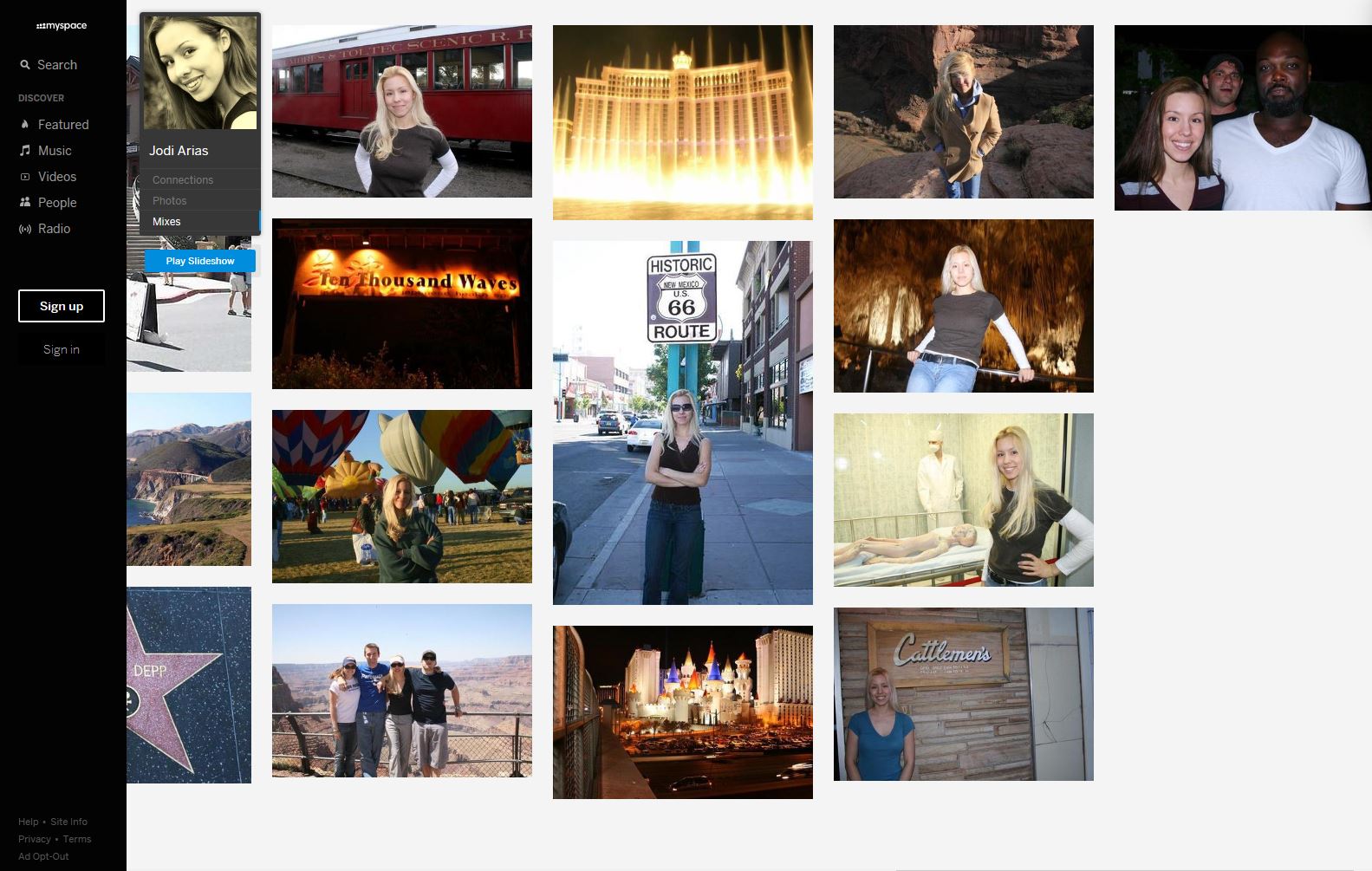Image resolution: width=1372 pixels, height=871 pixels.
Task: Open the Privacy footer link
Action: click(35, 839)
